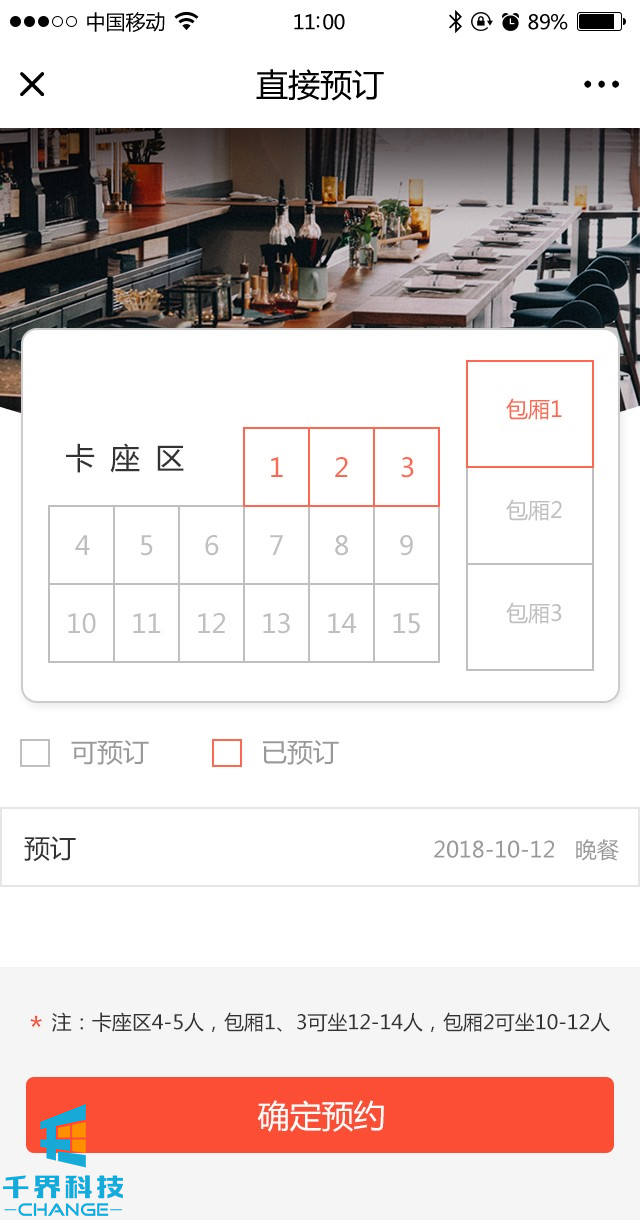The image size is (640, 1220).
Task: Open the 预订 date and meal row
Action: click(x=320, y=848)
